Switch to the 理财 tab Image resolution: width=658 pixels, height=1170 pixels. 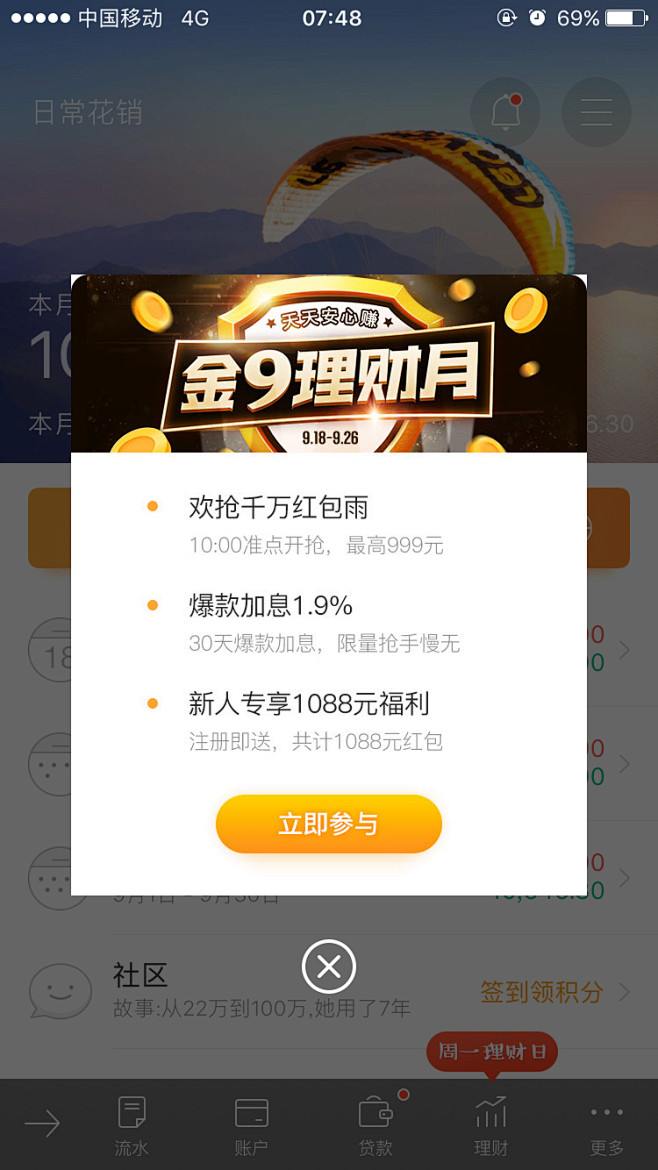pos(491,1125)
